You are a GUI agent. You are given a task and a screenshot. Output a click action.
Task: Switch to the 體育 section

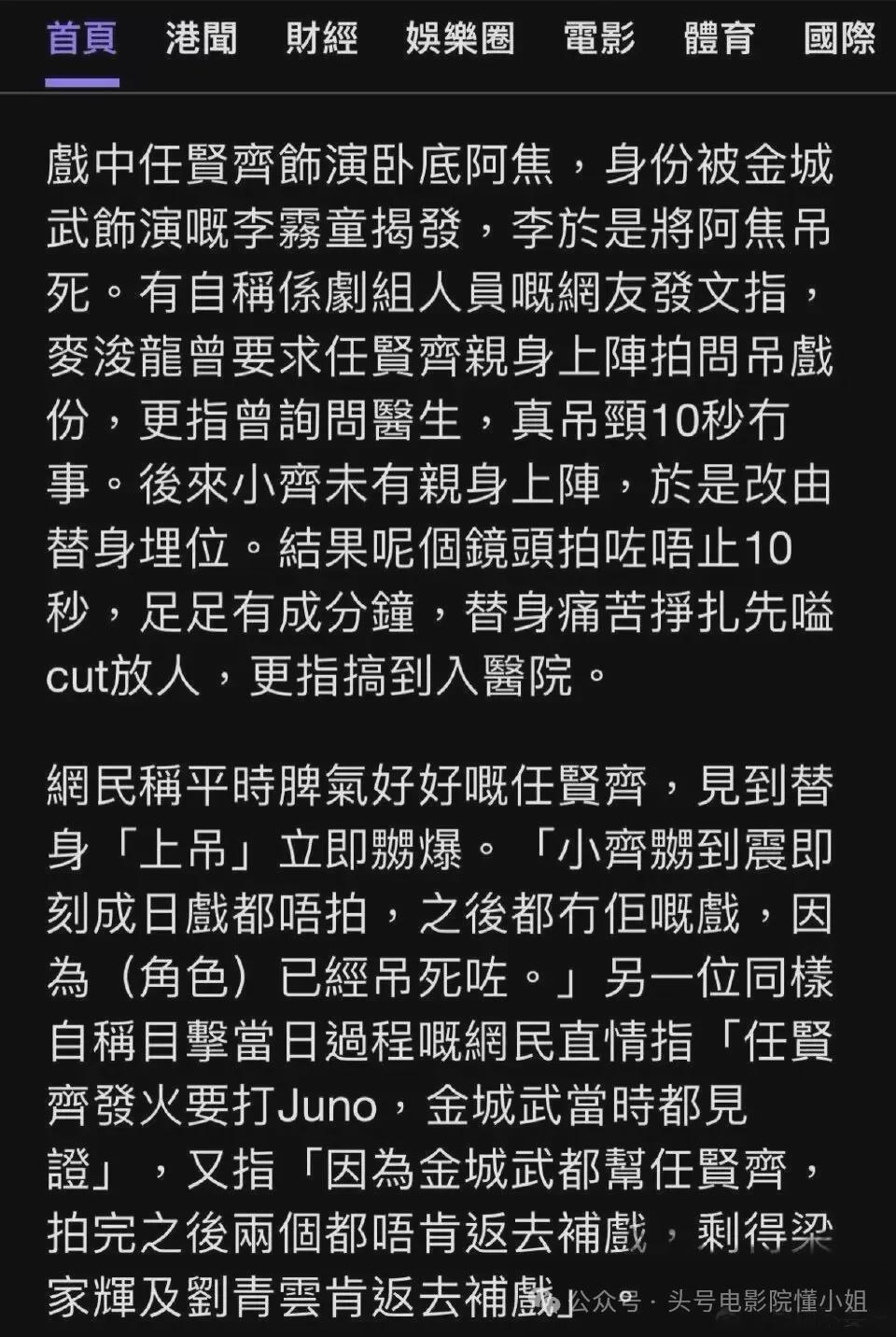[719, 39]
